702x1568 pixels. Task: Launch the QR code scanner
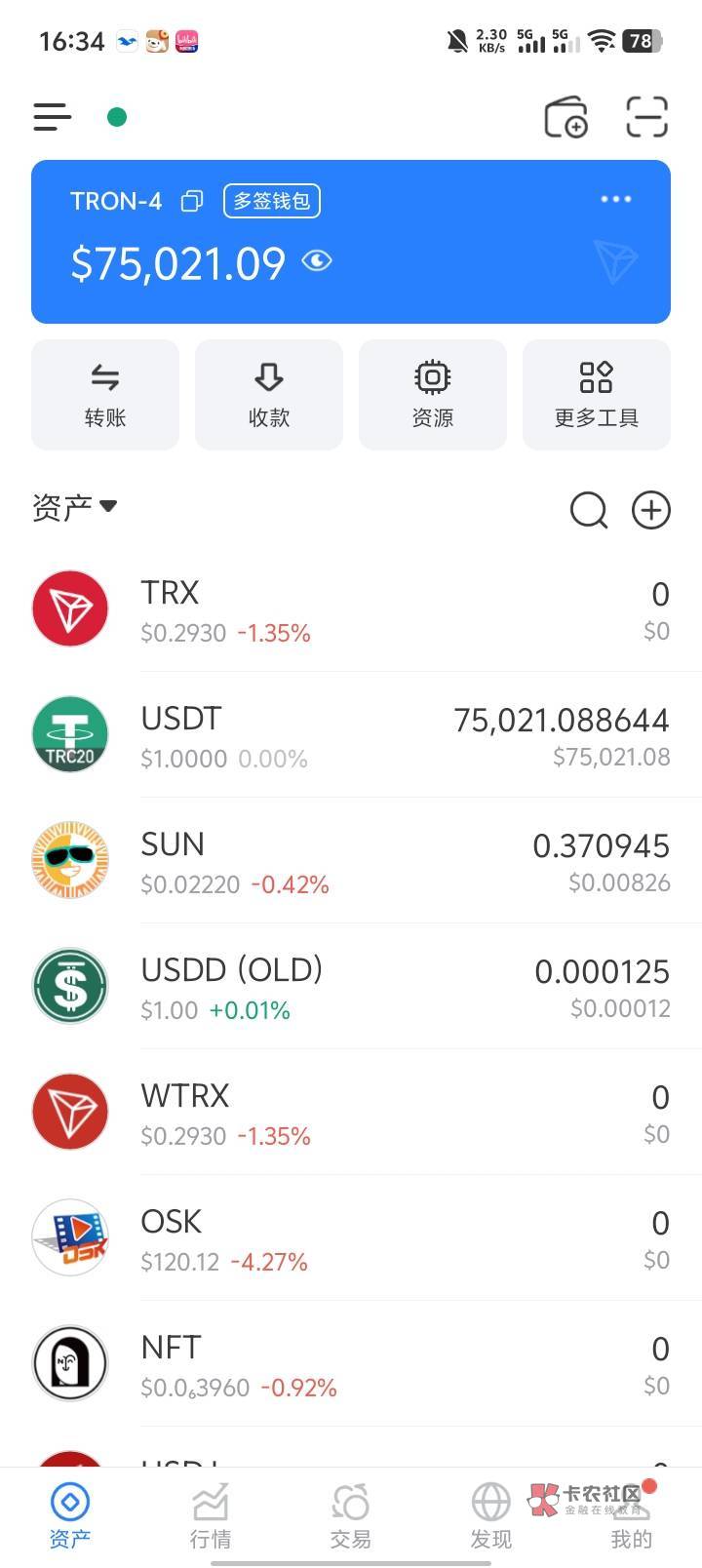coord(646,117)
